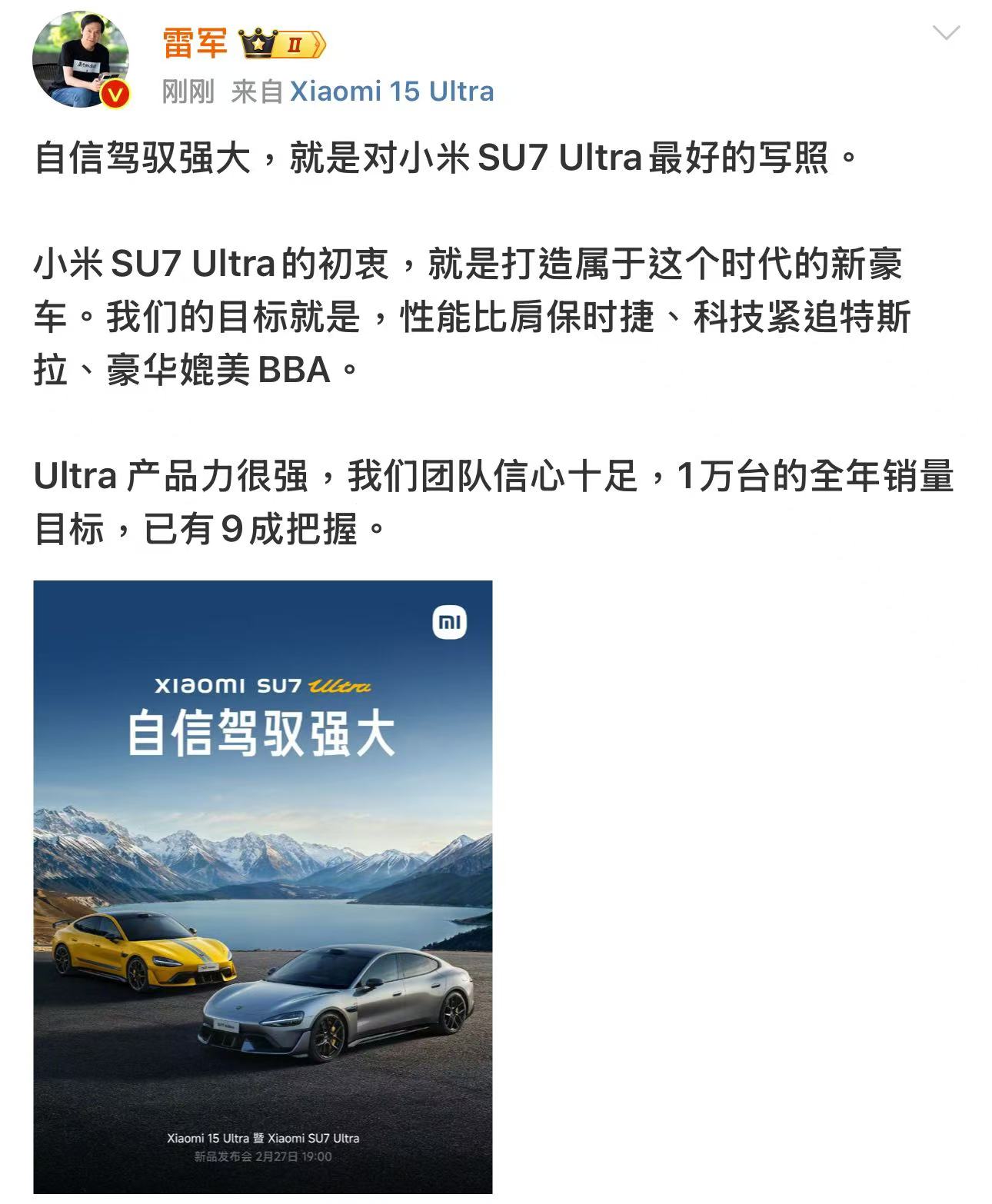Tap the crown membership badge
Screen dimensions: 992x1204
point(283,45)
